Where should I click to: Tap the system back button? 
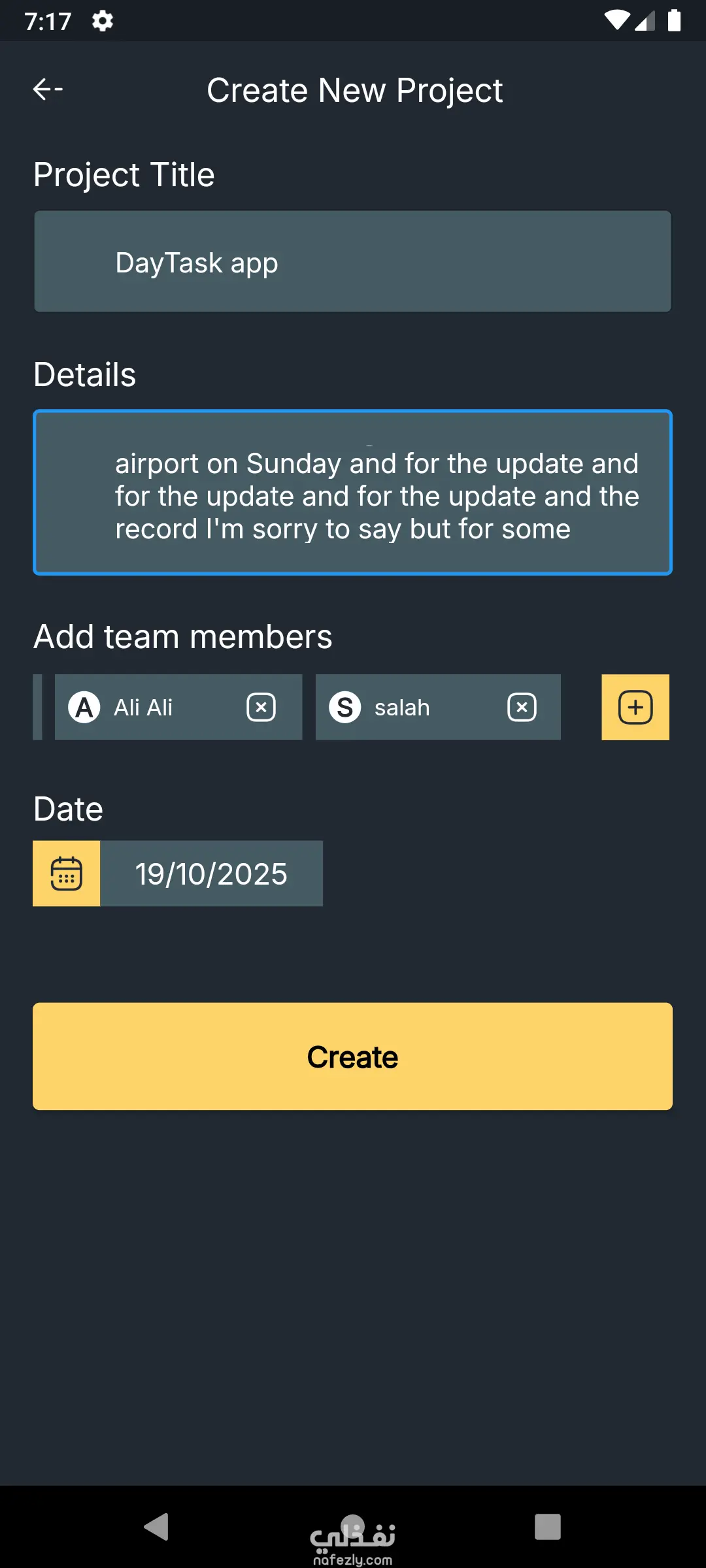156,1527
